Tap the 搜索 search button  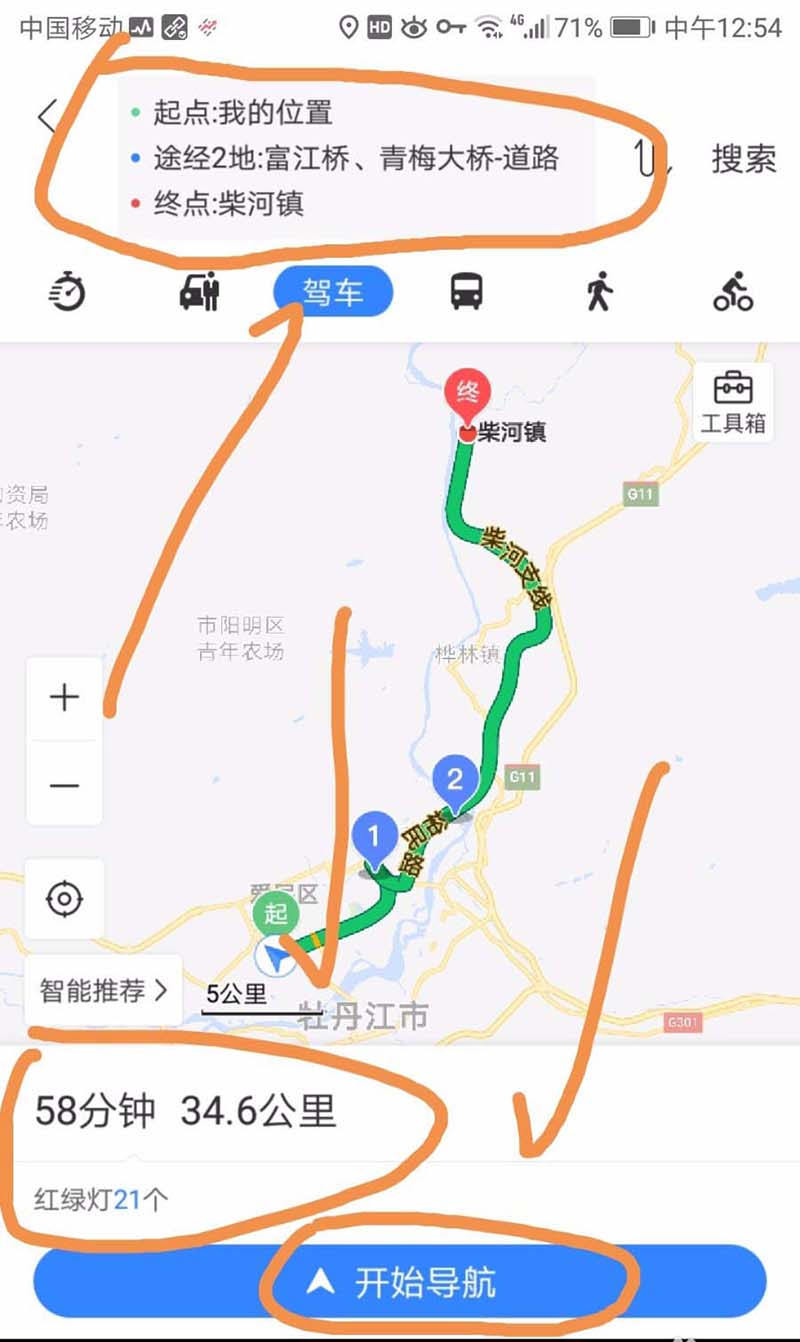[743, 158]
